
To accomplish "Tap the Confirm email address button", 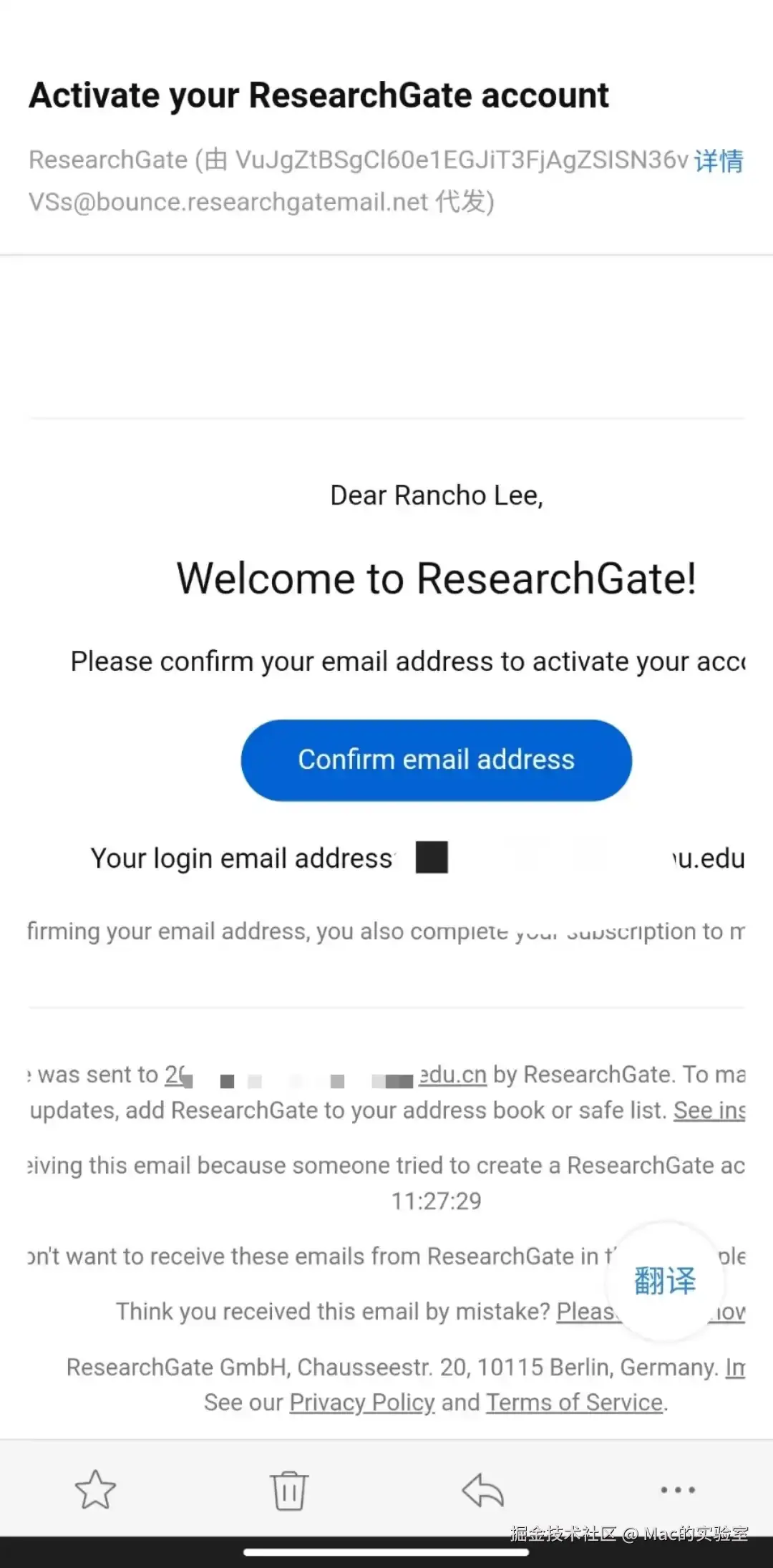I will click(436, 760).
